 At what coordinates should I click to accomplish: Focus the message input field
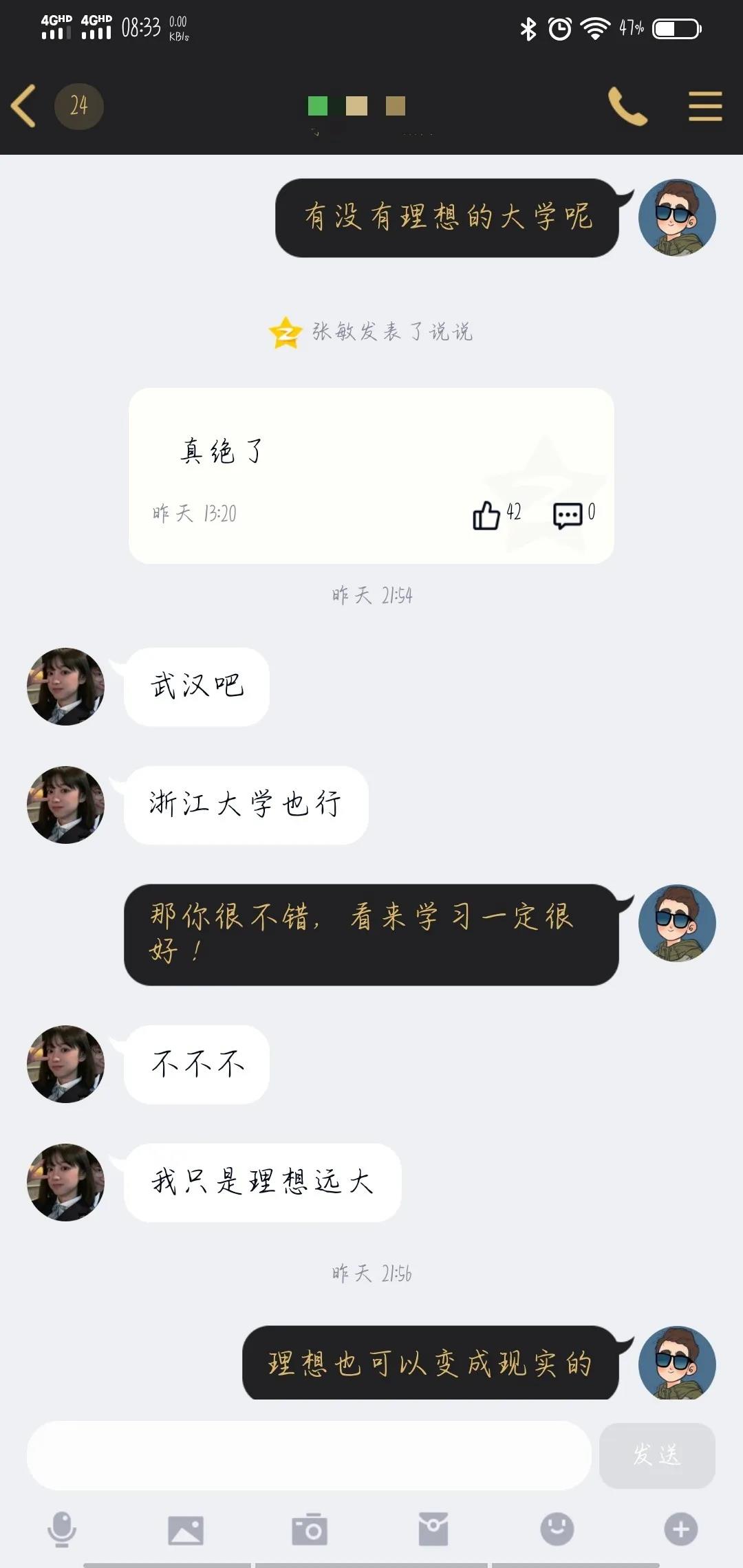[x=309, y=1455]
